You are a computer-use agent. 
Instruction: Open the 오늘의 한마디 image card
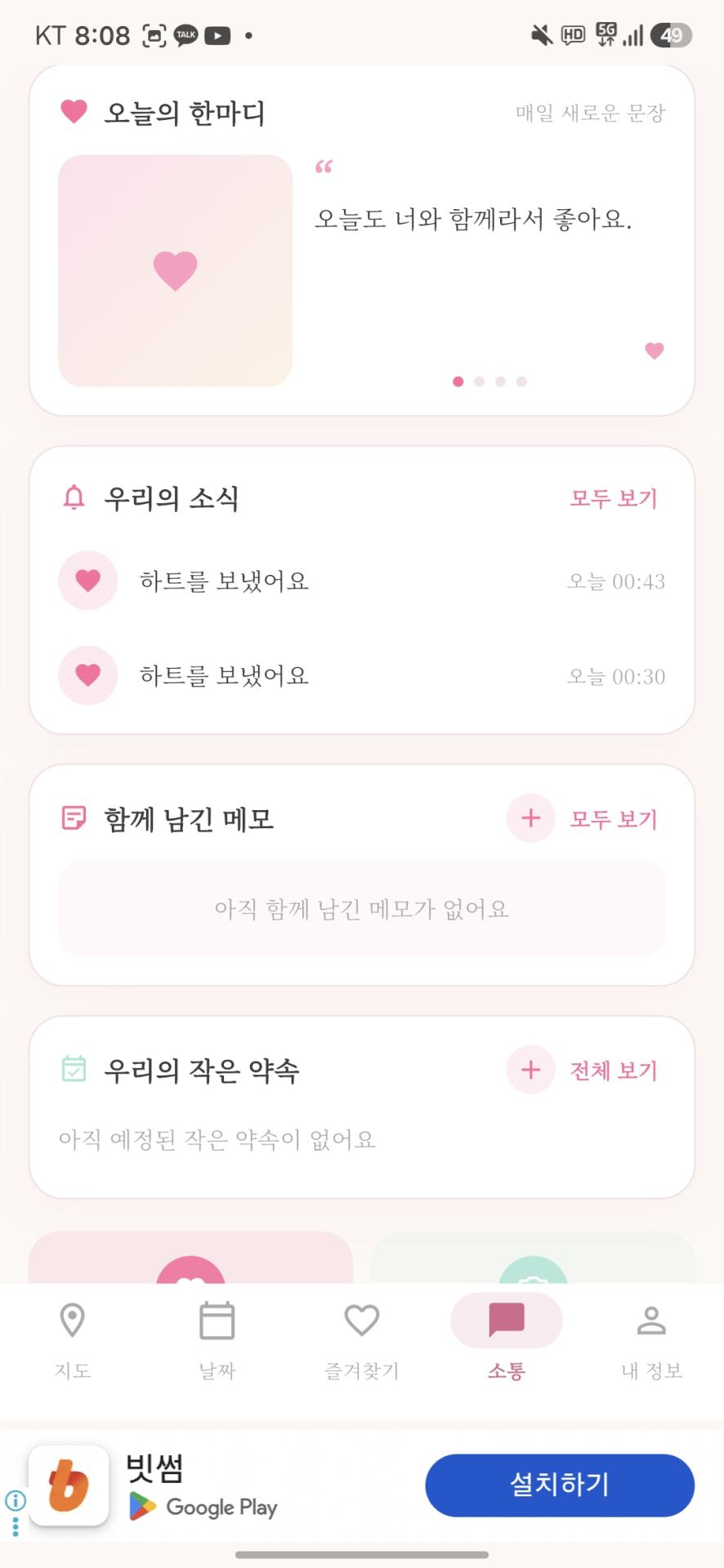pos(176,270)
